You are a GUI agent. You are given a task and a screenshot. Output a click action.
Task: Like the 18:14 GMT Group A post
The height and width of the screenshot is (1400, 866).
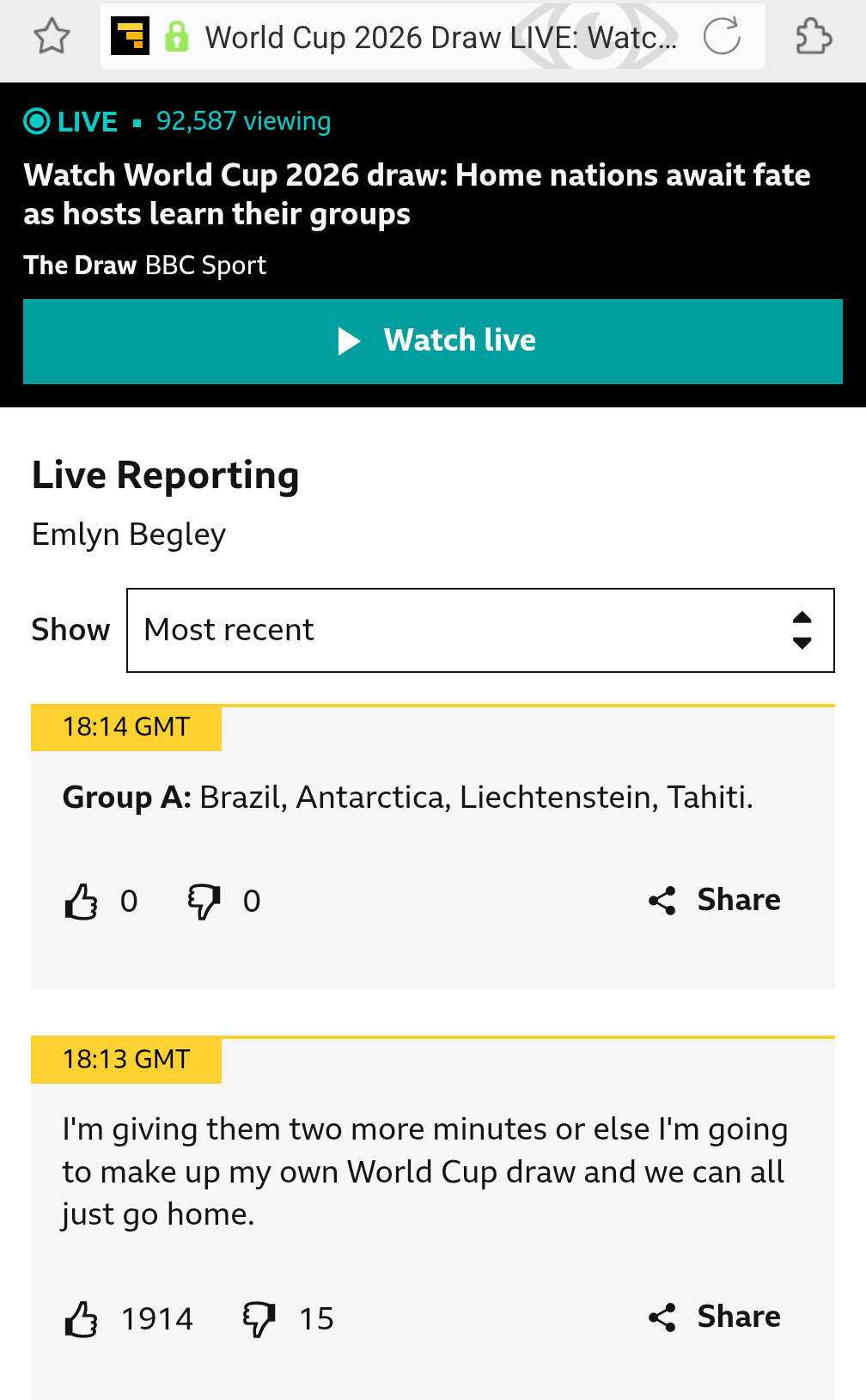pos(82,902)
